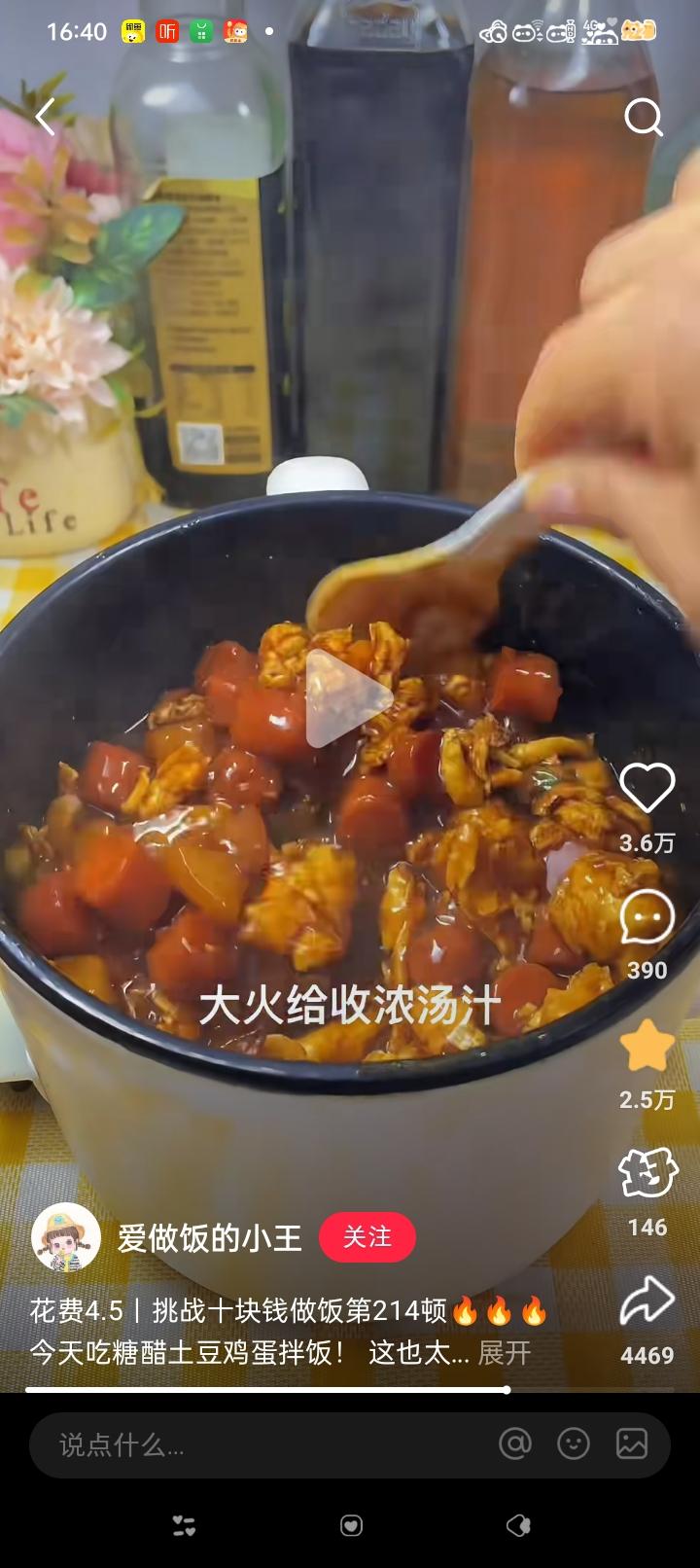The height and width of the screenshot is (1568, 700).
Task: Attach a picture to your comment
Action: coord(632,1444)
